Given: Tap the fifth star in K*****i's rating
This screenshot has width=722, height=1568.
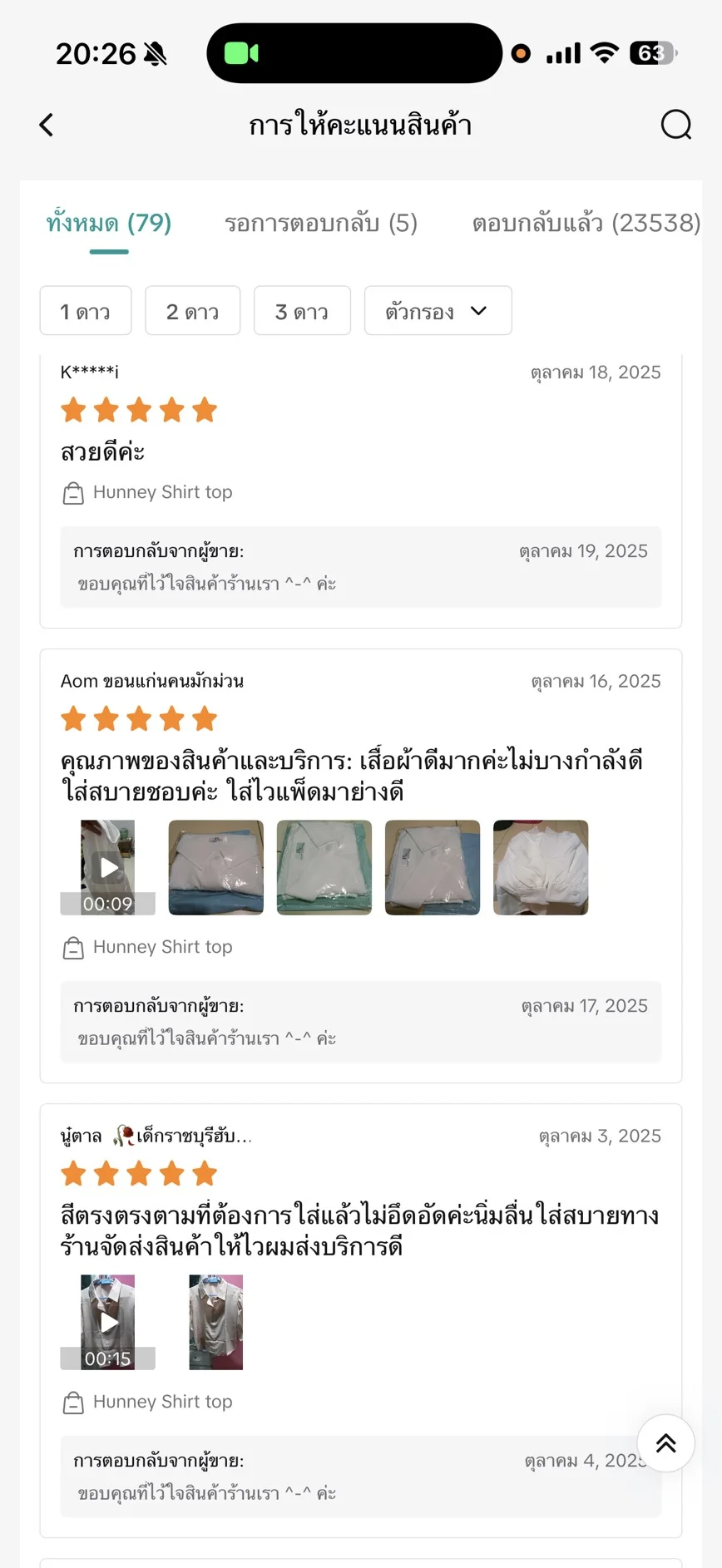Looking at the screenshot, I should (x=204, y=409).
